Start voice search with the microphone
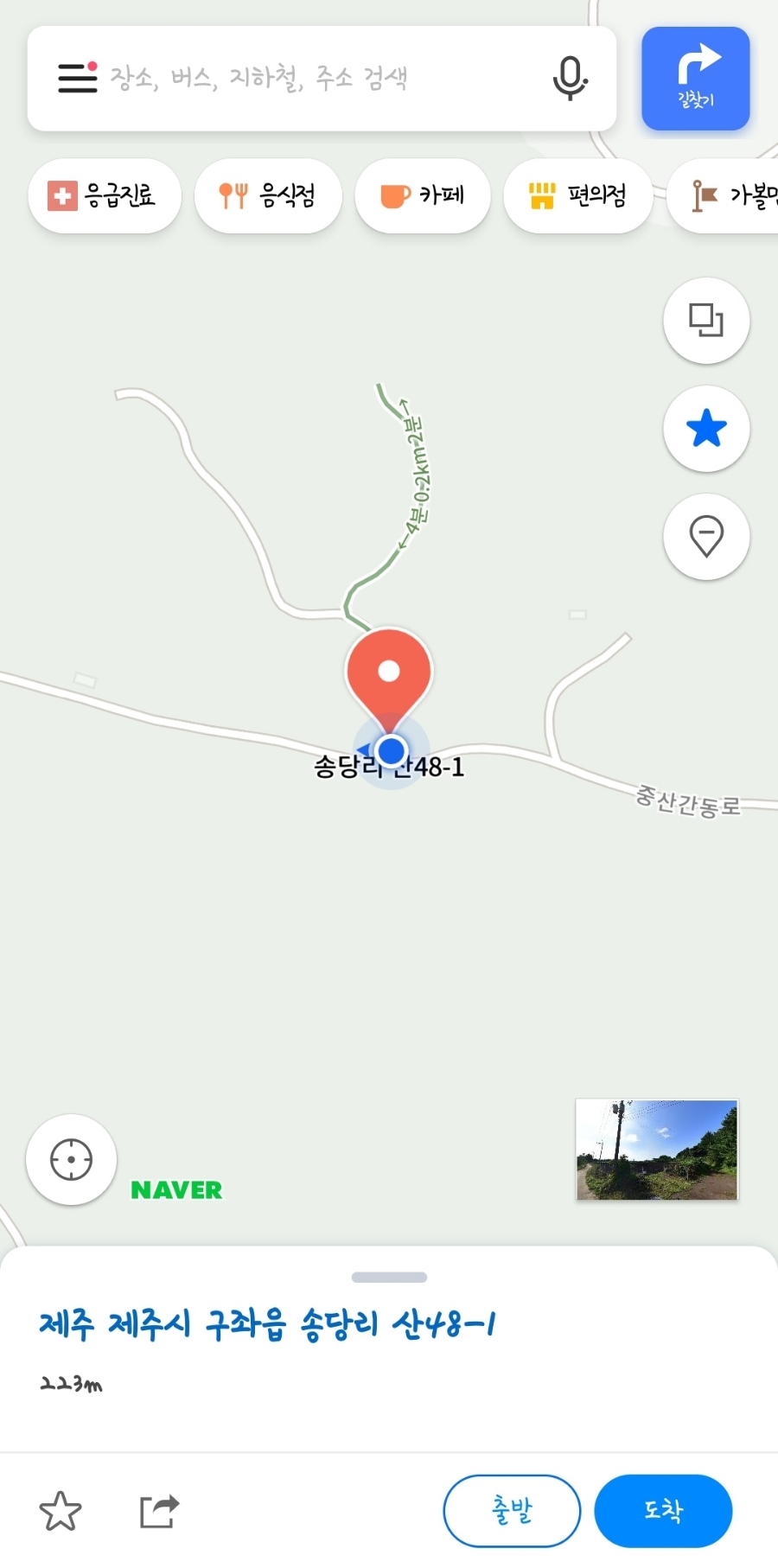 pyautogui.click(x=570, y=79)
